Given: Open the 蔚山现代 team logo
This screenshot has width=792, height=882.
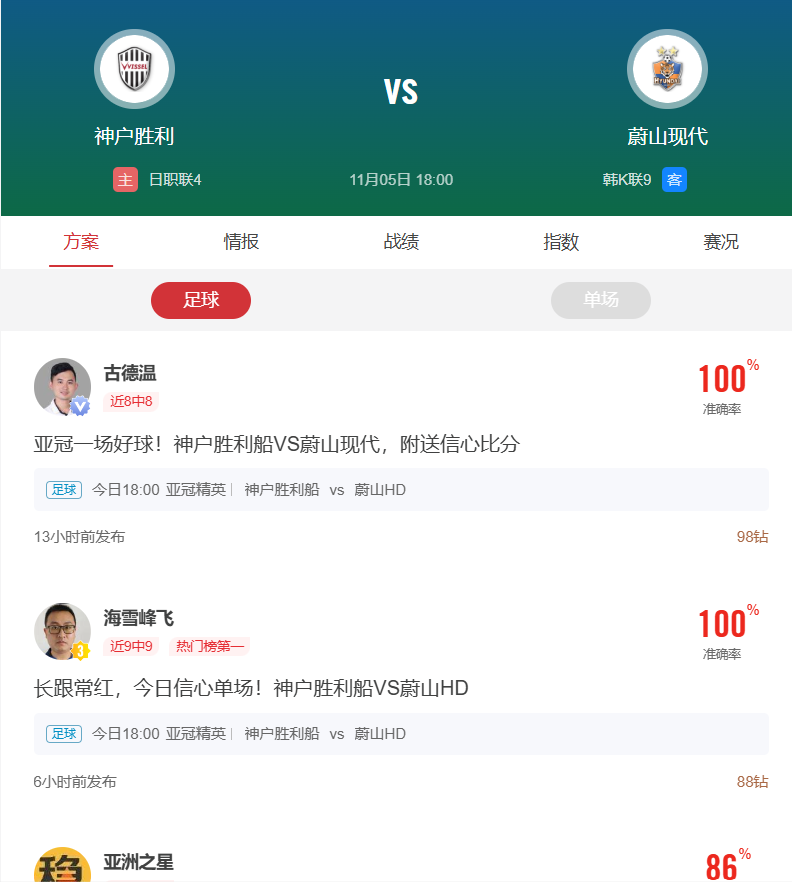Looking at the screenshot, I should pos(667,69).
